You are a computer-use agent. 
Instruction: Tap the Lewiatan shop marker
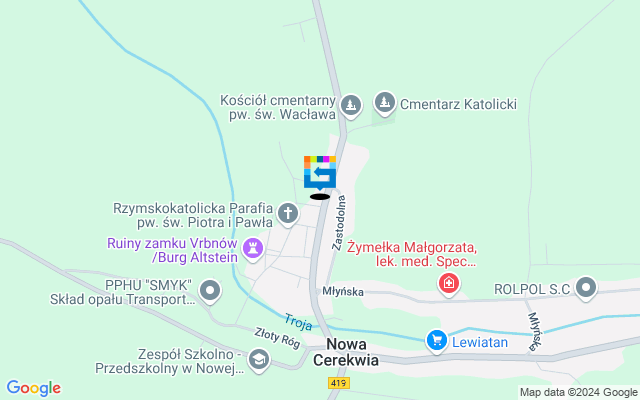point(436,341)
